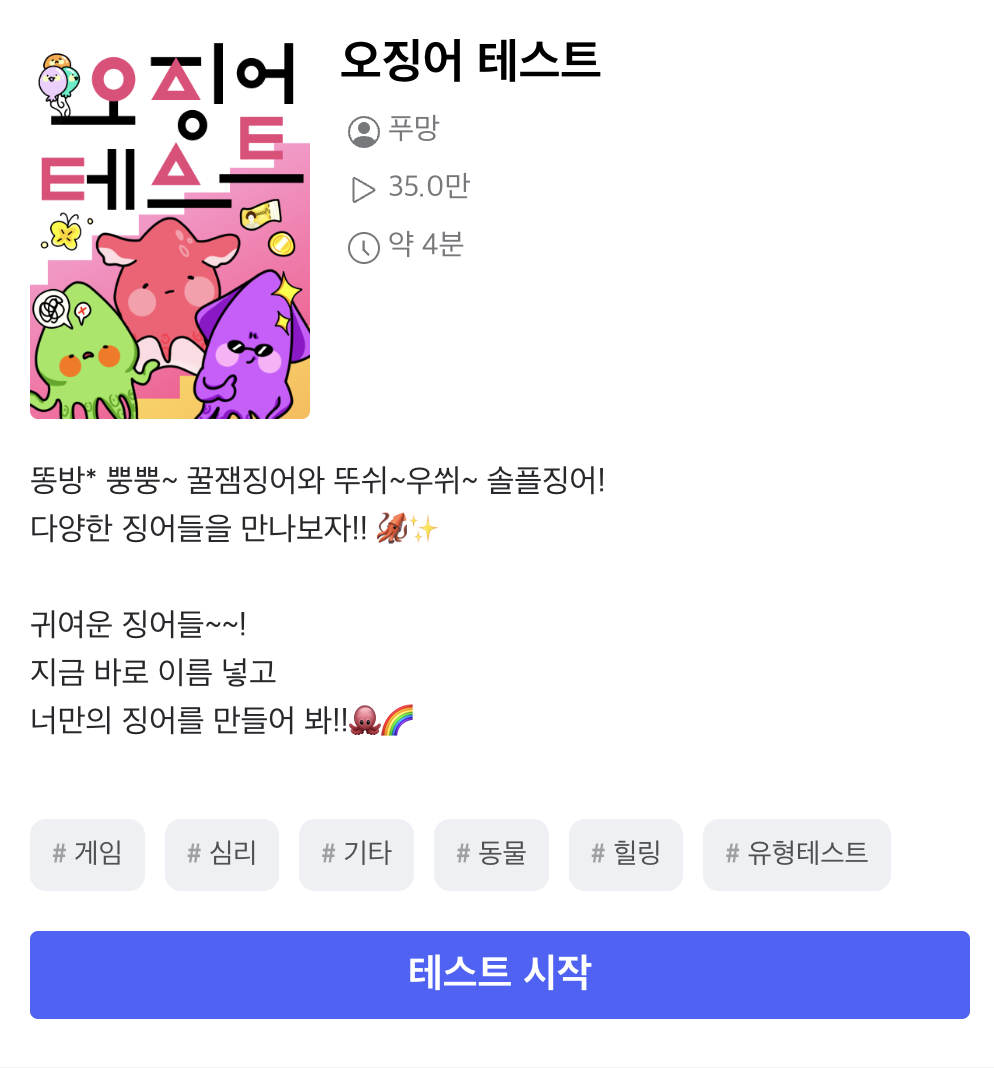
Task: Click the 35.0만 view count text
Action: click(428, 186)
